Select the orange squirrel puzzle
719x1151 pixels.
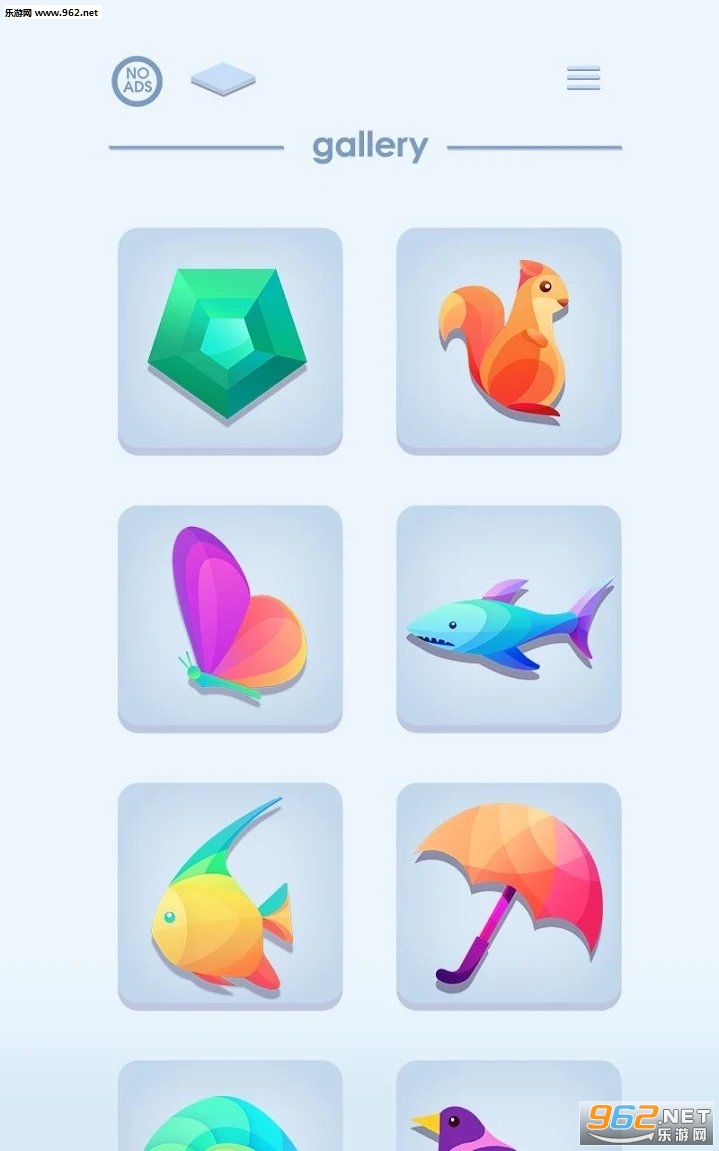508,340
